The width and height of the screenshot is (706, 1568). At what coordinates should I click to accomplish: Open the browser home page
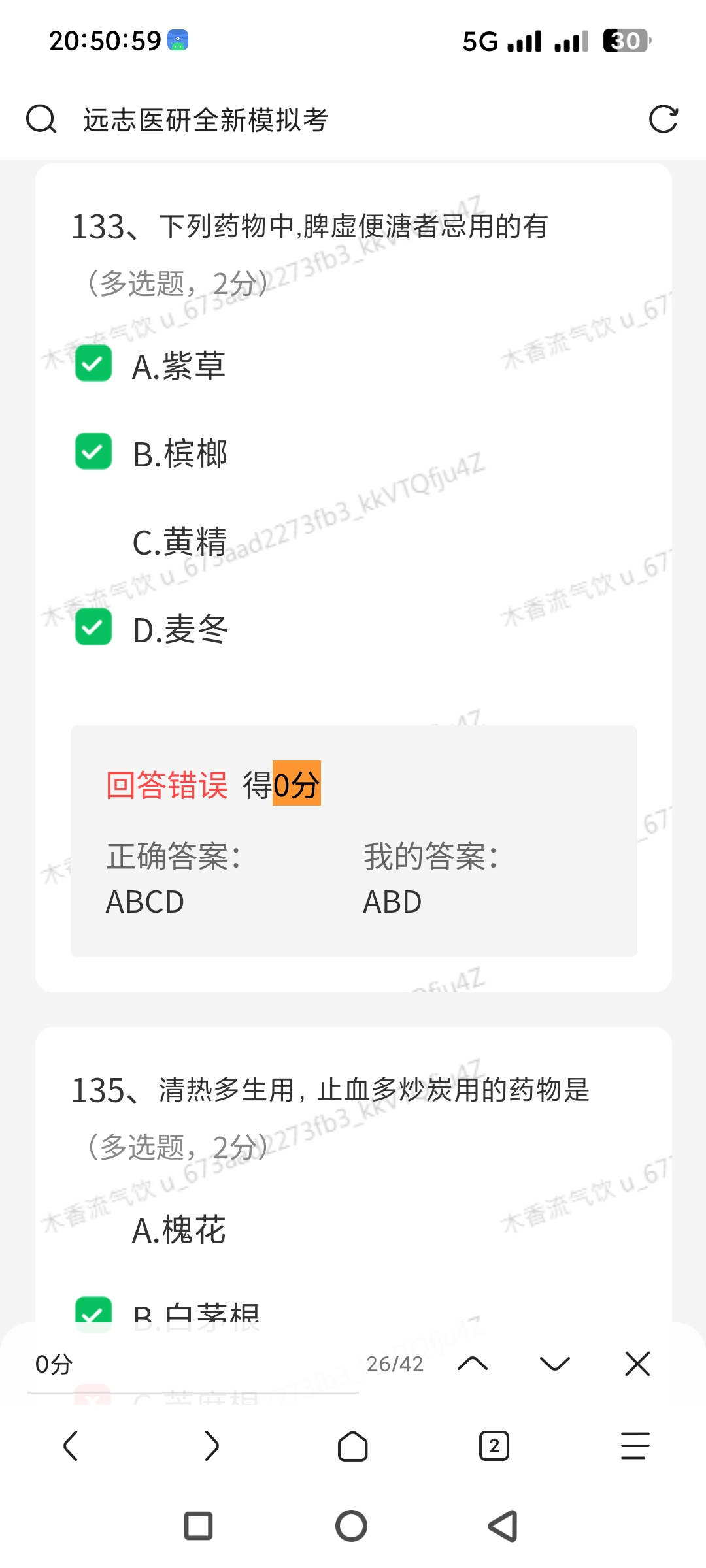tap(353, 1445)
